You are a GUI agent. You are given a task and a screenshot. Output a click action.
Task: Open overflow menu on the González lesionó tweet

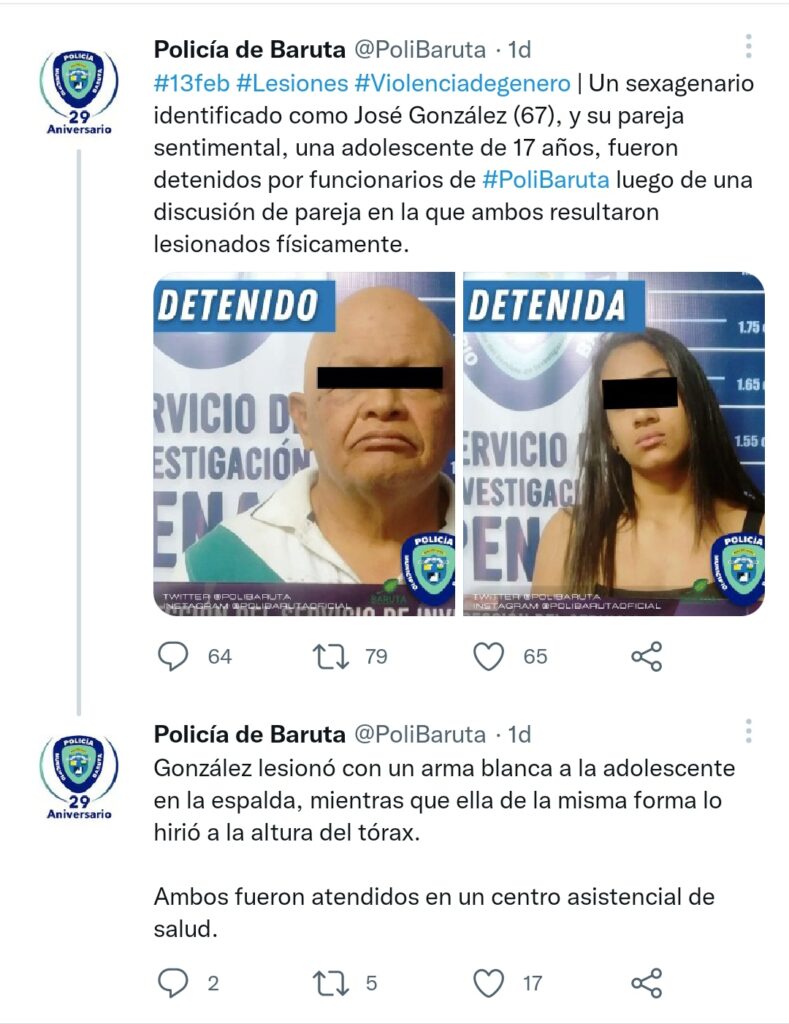(749, 731)
